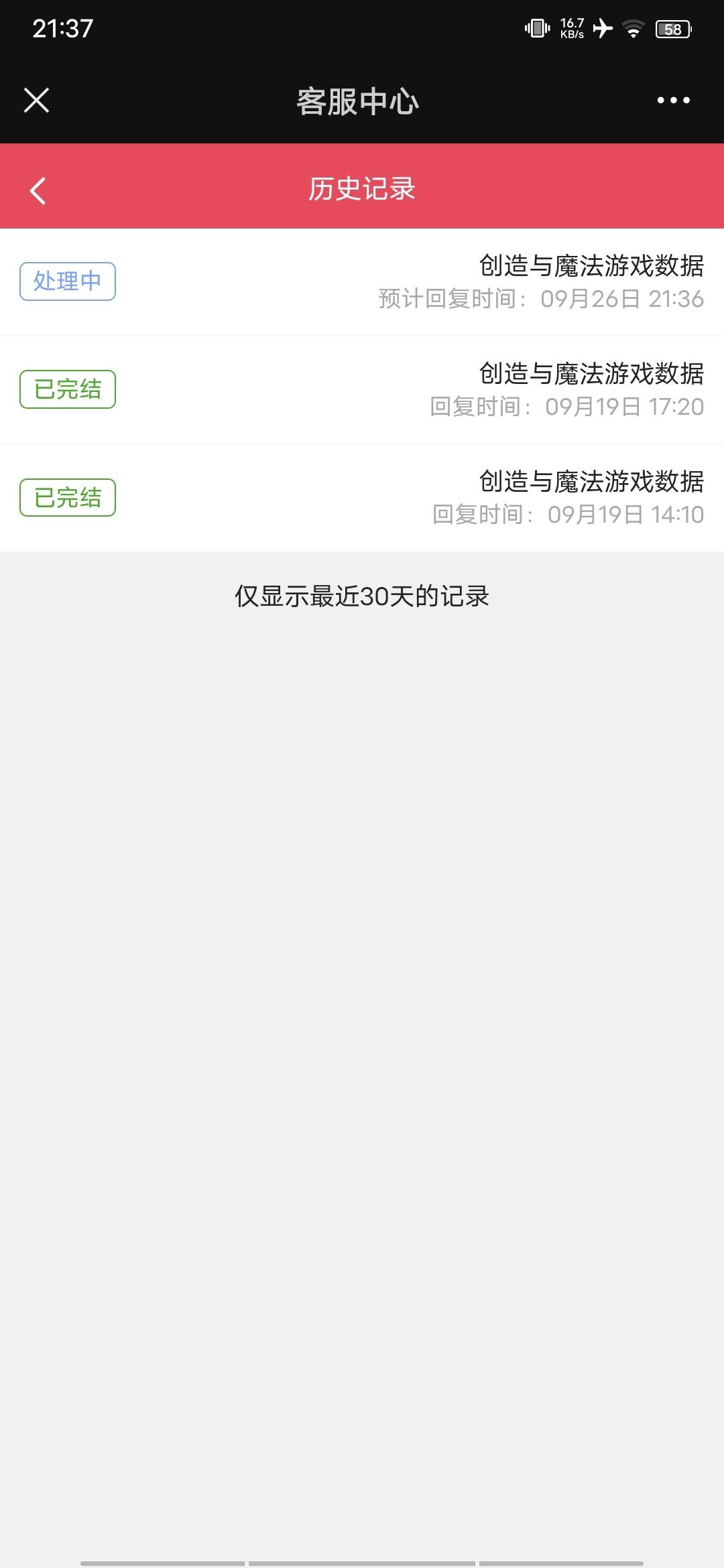Viewport: 724px width, 1568px height.
Task: Close the 客服中心 page
Action: coord(37,101)
